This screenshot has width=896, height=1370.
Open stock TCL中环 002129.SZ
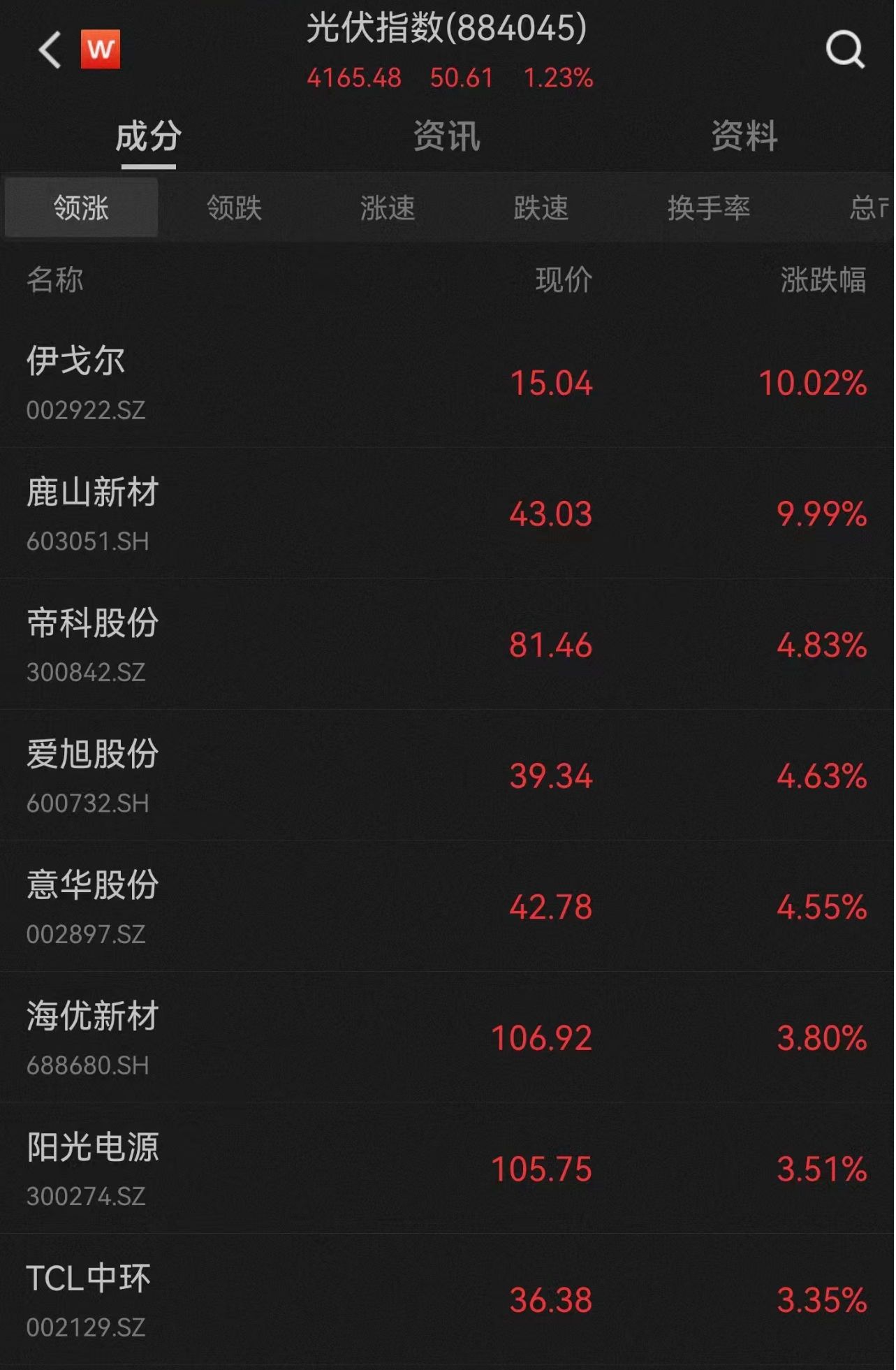[x=448, y=1299]
